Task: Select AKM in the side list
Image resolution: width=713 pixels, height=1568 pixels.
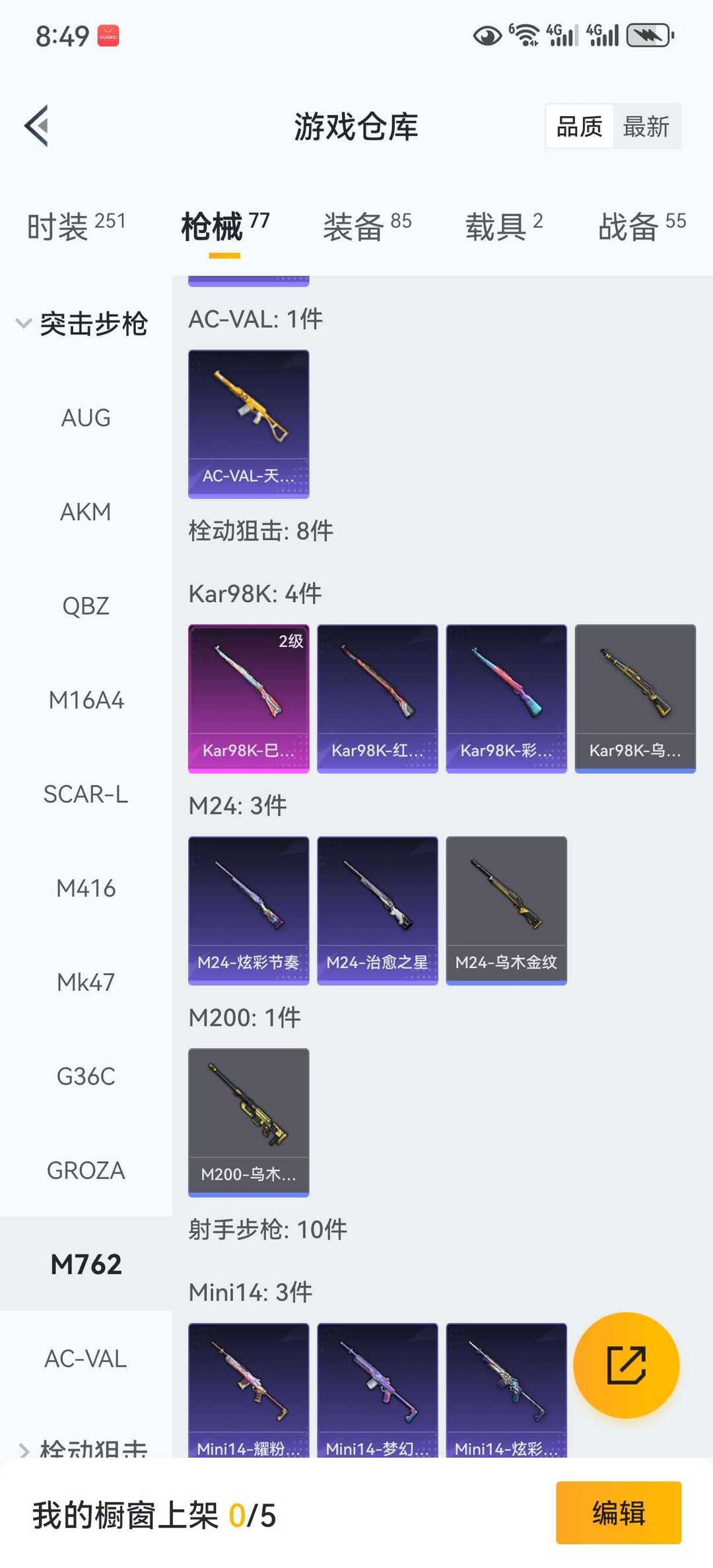Action: 86,512
